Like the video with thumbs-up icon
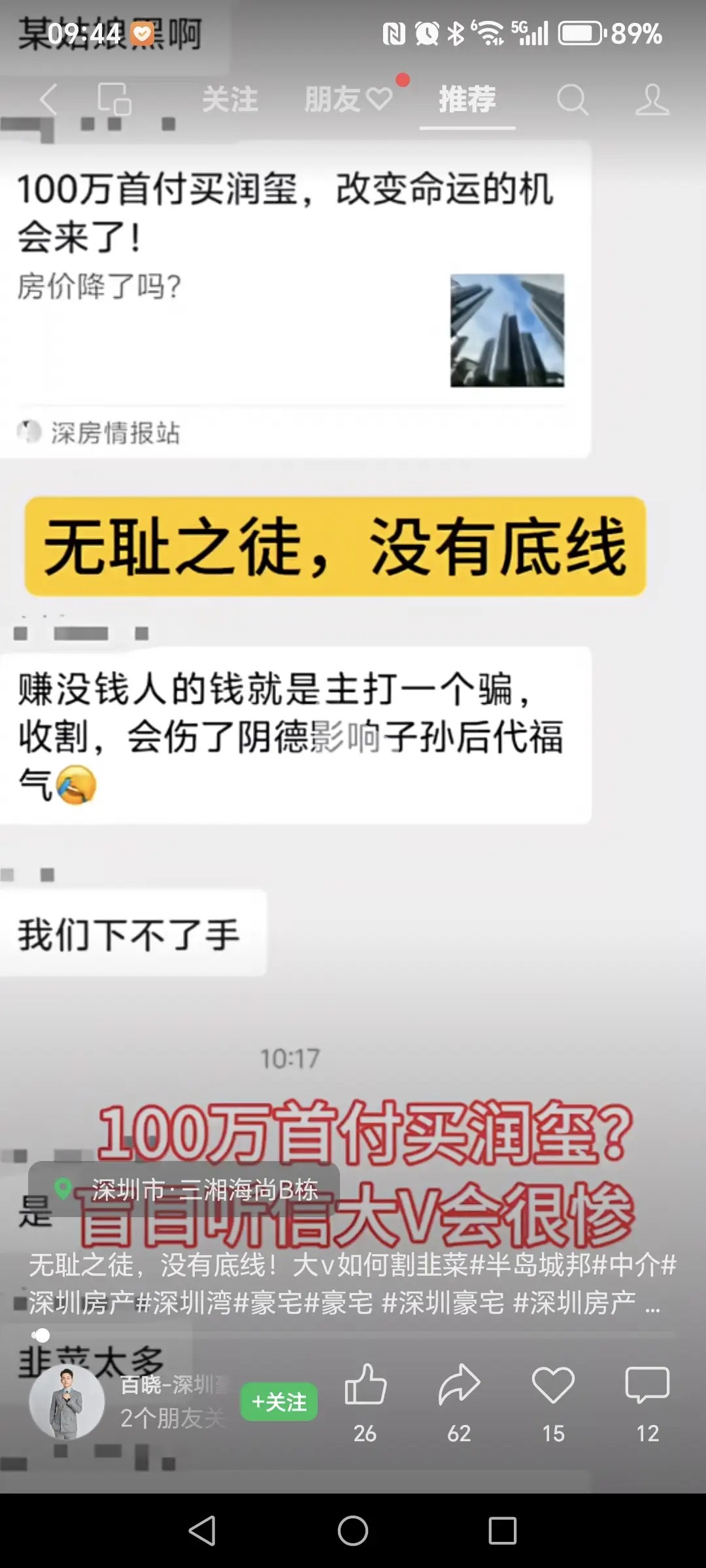Screen dimensions: 706x1568 365,1385
